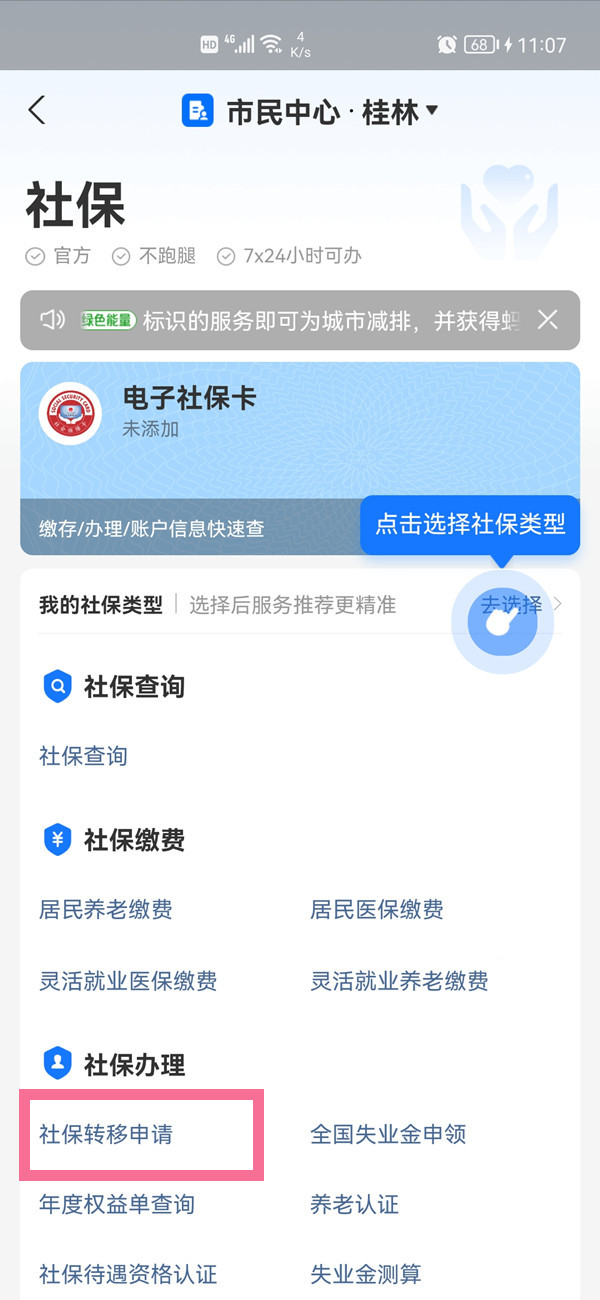Choose 灵活就业养老缴费
This screenshot has height=1300, width=600.
[x=399, y=981]
